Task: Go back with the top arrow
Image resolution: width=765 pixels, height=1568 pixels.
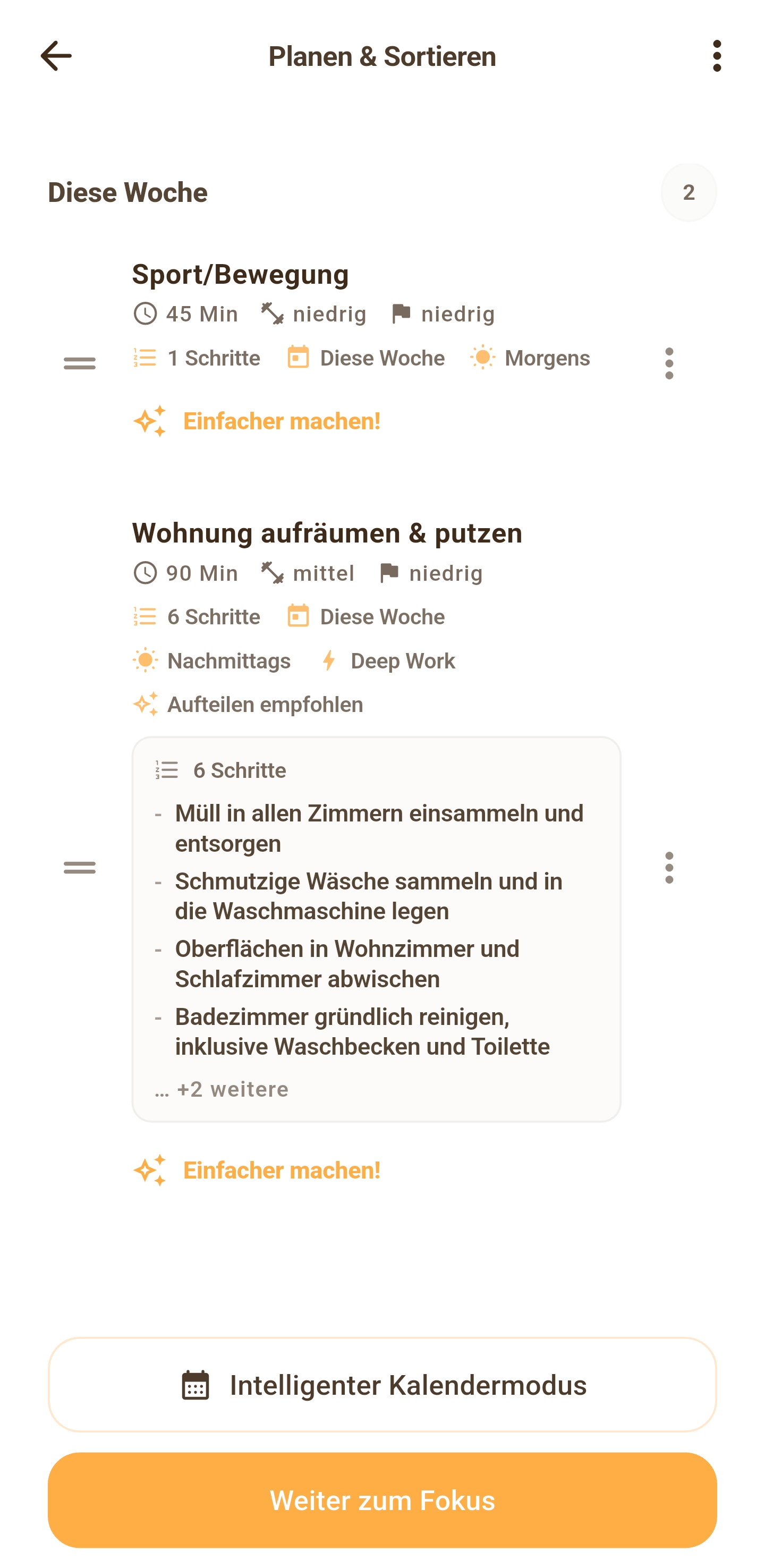Action: pos(56,56)
